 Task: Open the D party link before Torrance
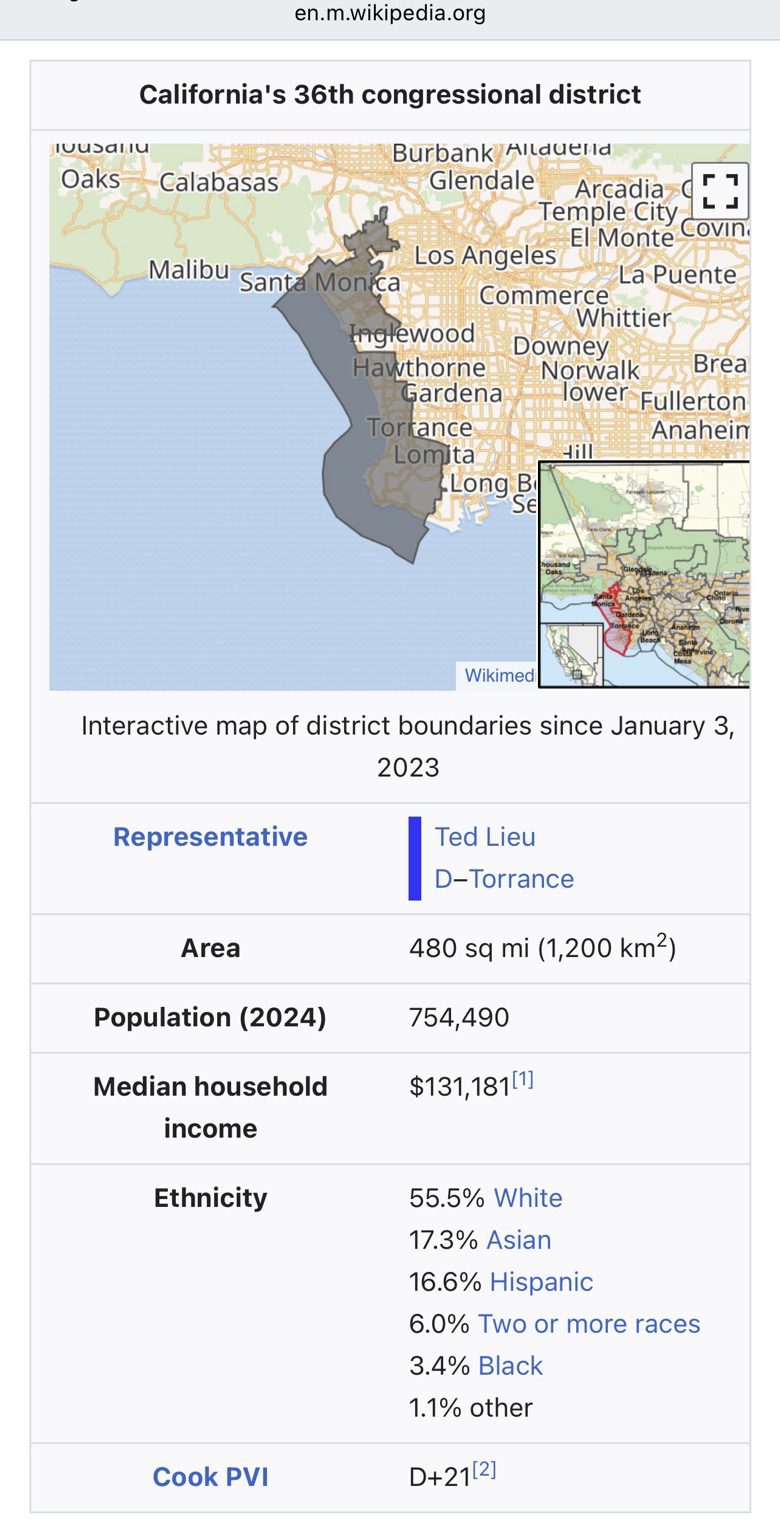point(443,879)
